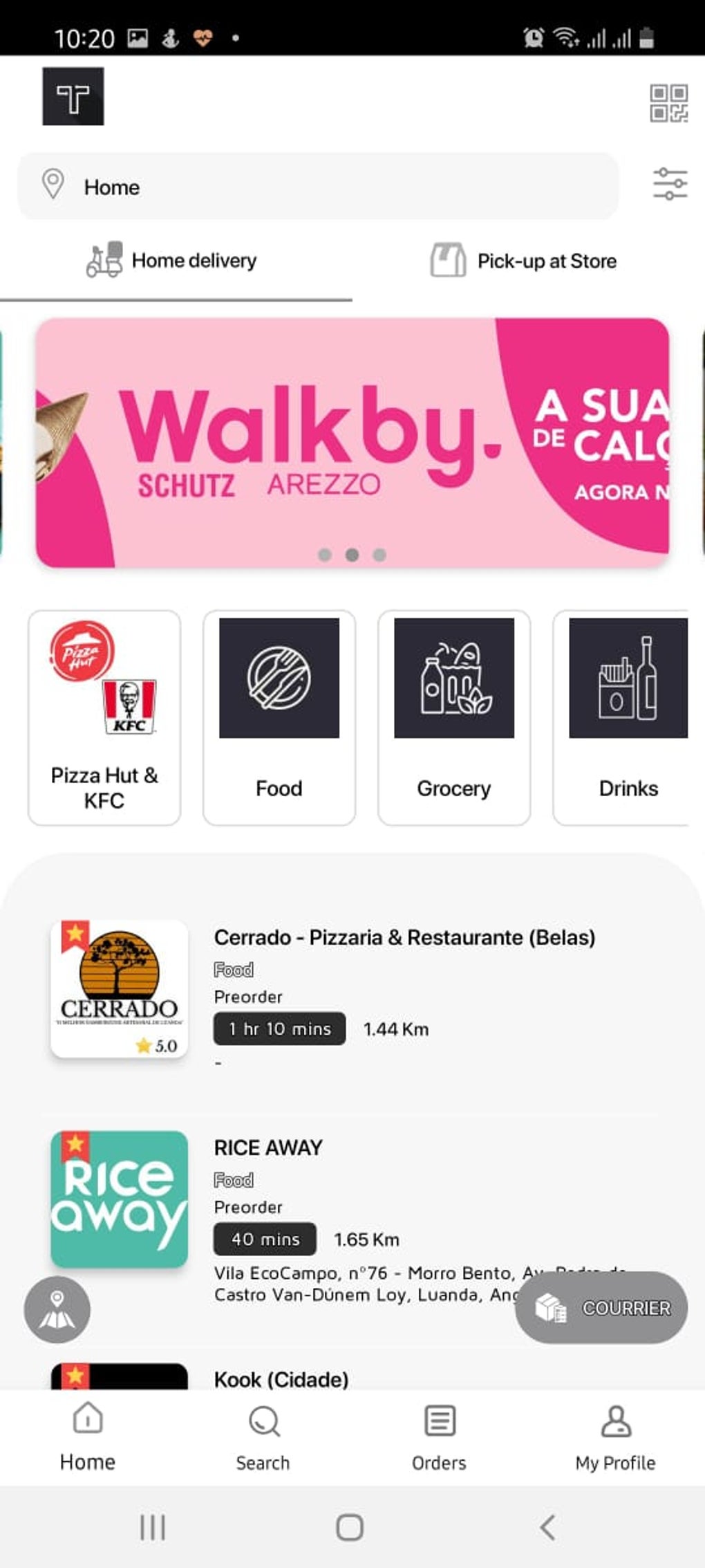Switch to the Pick-up at Store tab
The image size is (705, 1568).
pyautogui.click(x=523, y=261)
